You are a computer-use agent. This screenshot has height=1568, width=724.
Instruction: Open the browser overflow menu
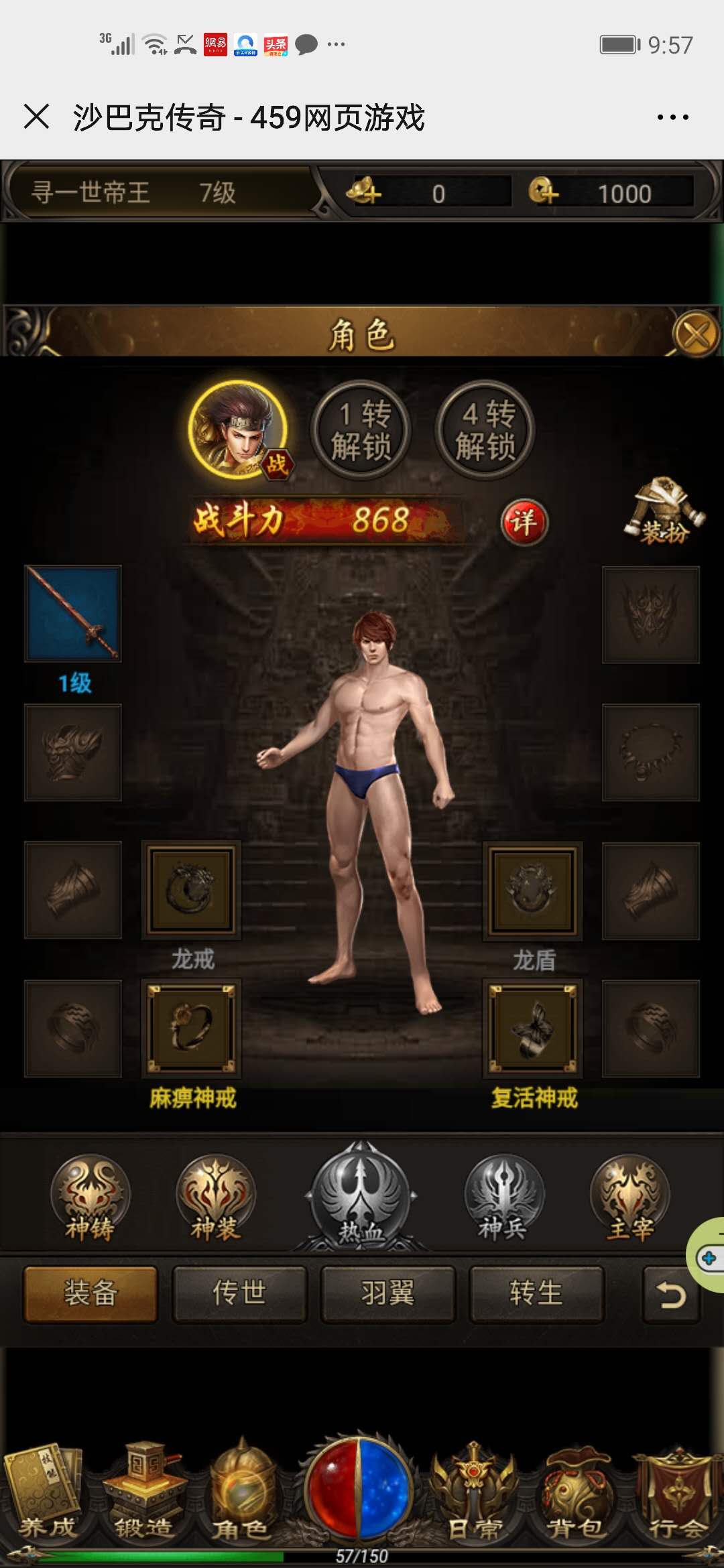tap(672, 117)
